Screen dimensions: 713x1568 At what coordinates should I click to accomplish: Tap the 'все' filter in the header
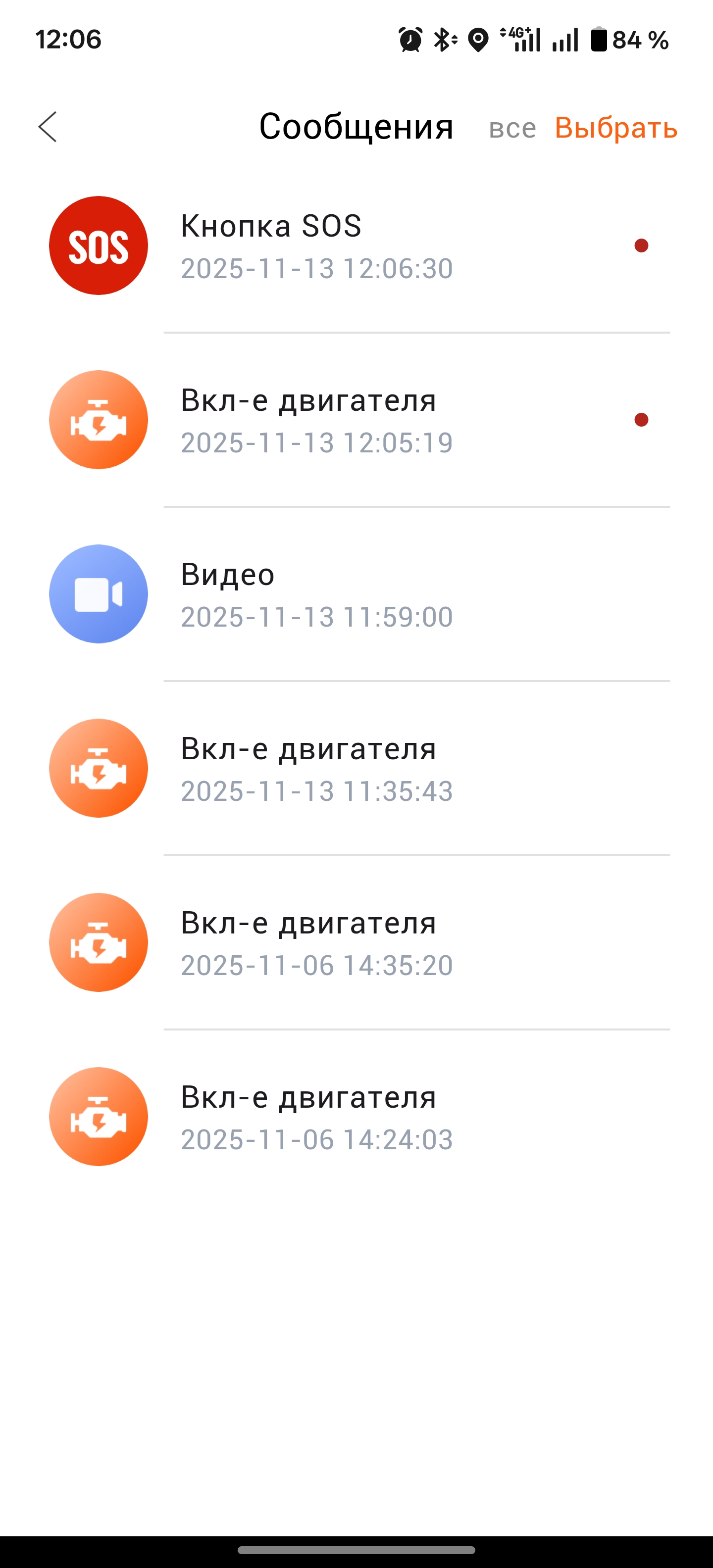coord(512,128)
